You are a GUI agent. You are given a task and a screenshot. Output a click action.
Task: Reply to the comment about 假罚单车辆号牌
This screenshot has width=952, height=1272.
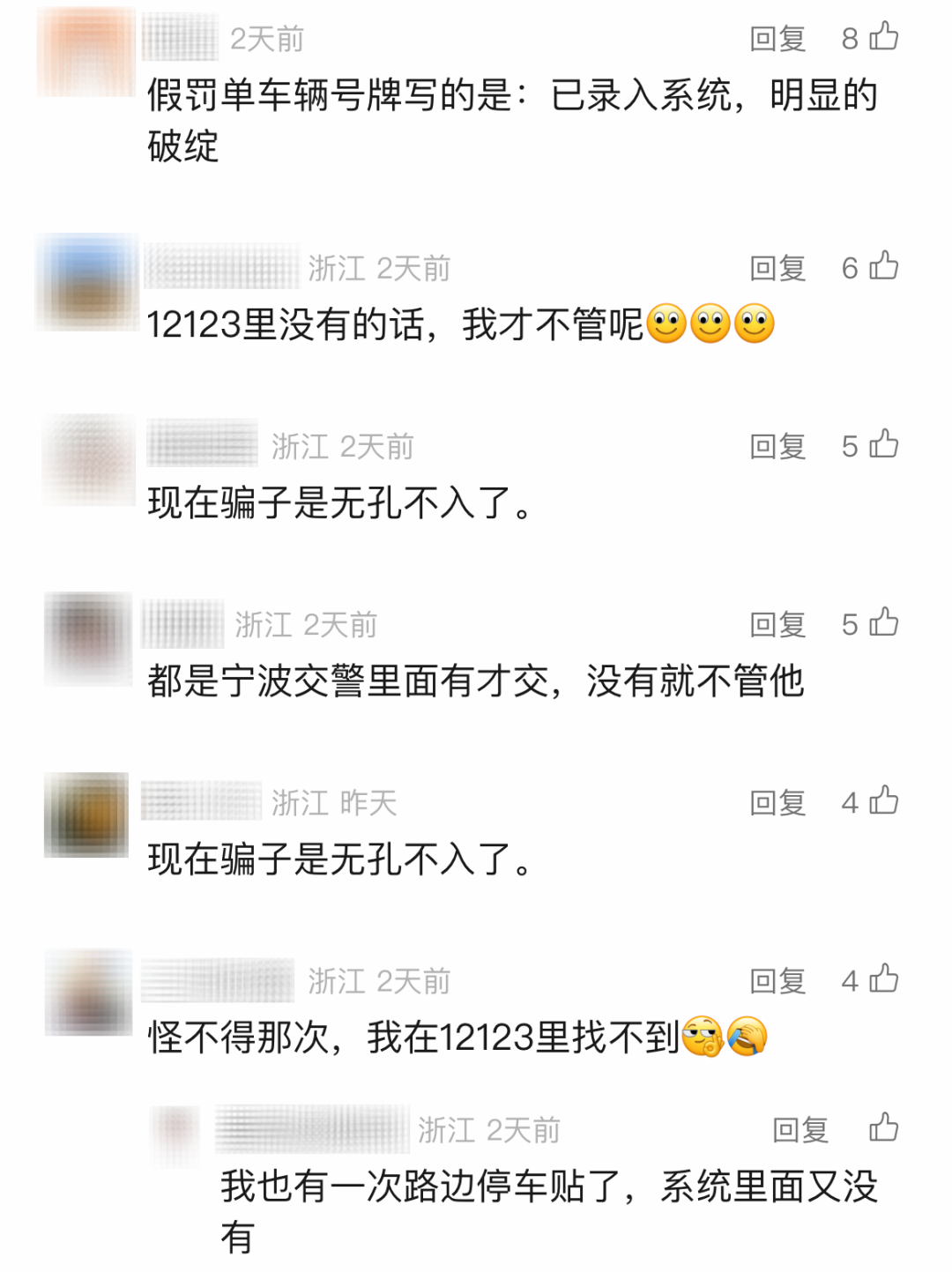click(x=777, y=39)
